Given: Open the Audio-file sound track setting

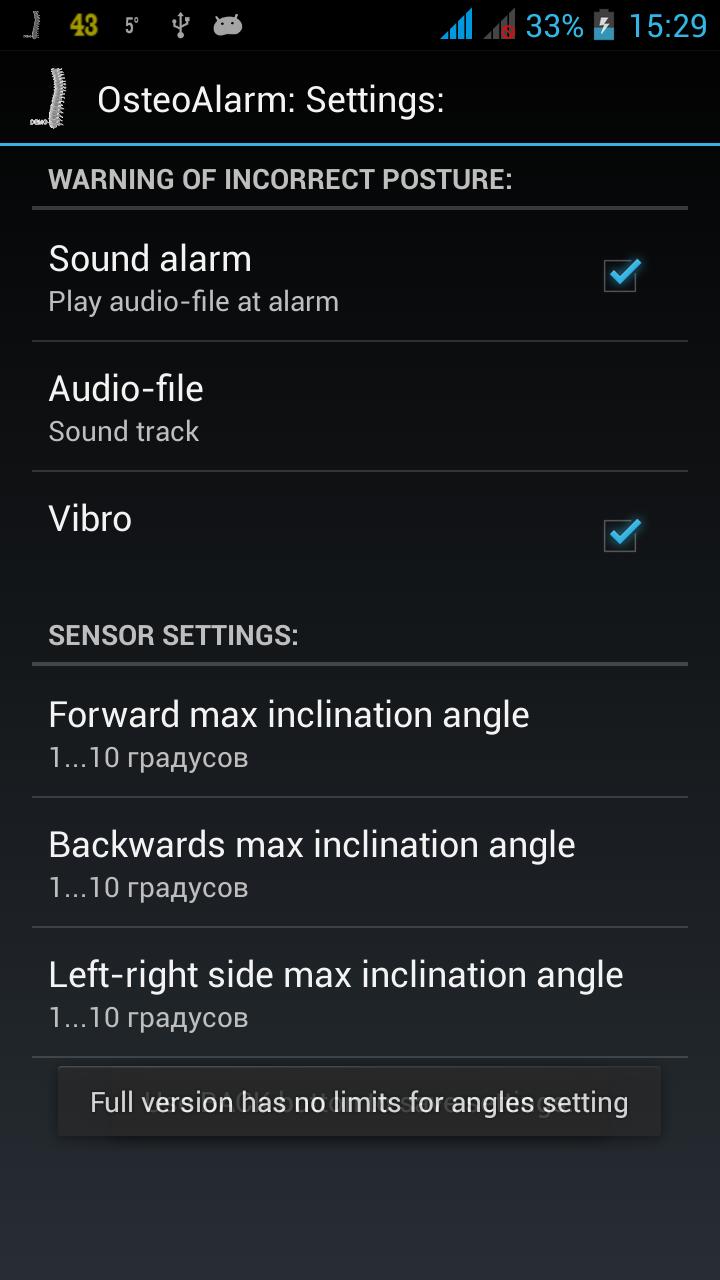Looking at the screenshot, I should click(359, 407).
